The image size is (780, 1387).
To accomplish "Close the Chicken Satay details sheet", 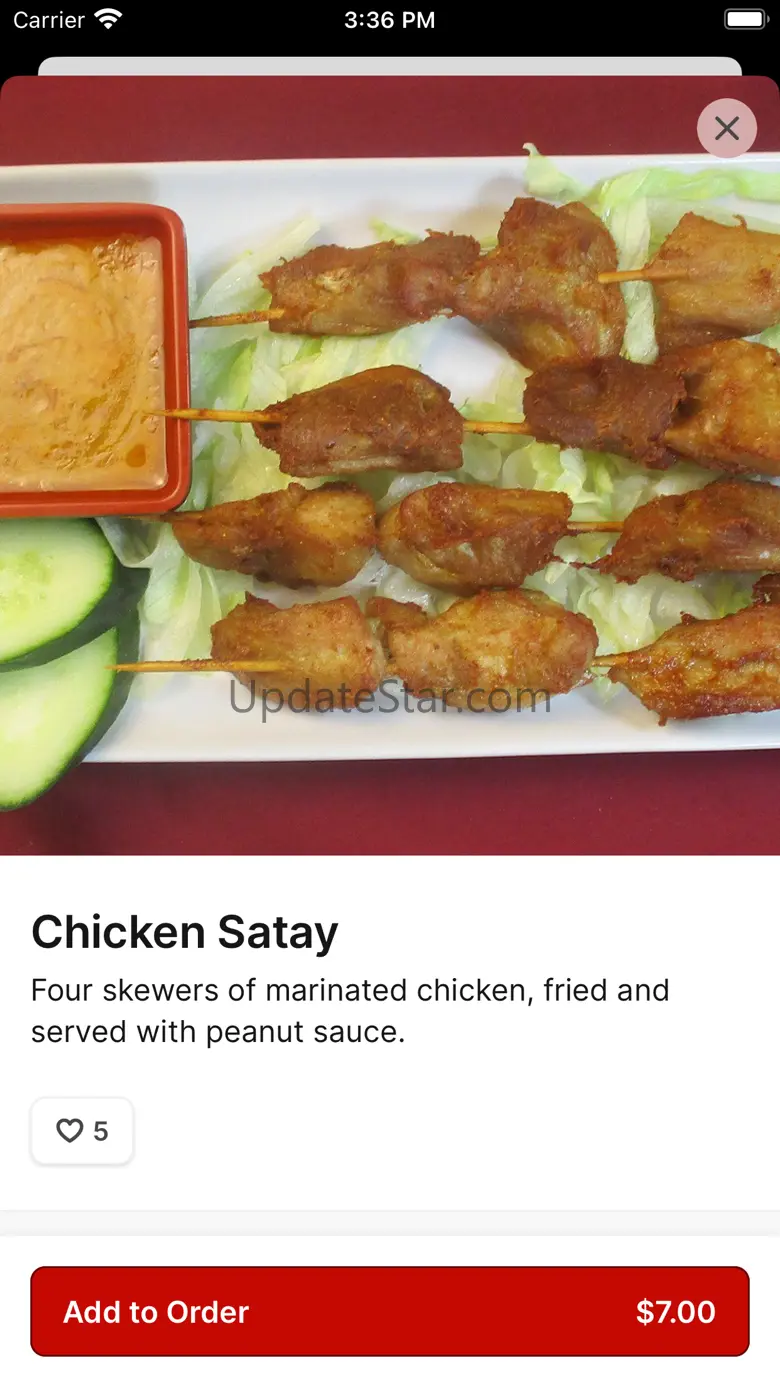I will [x=727, y=128].
